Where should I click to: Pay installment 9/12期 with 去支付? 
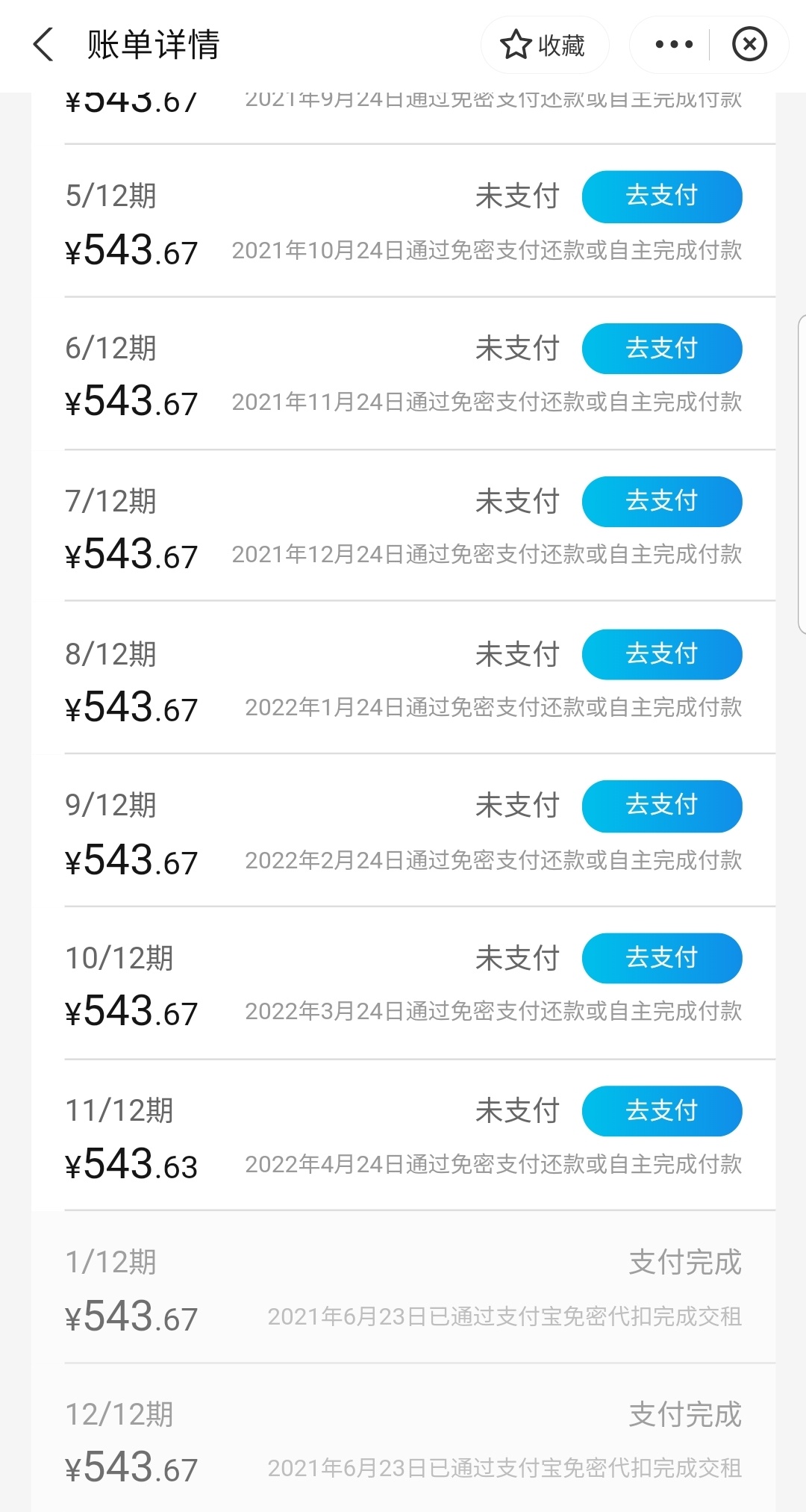click(662, 806)
